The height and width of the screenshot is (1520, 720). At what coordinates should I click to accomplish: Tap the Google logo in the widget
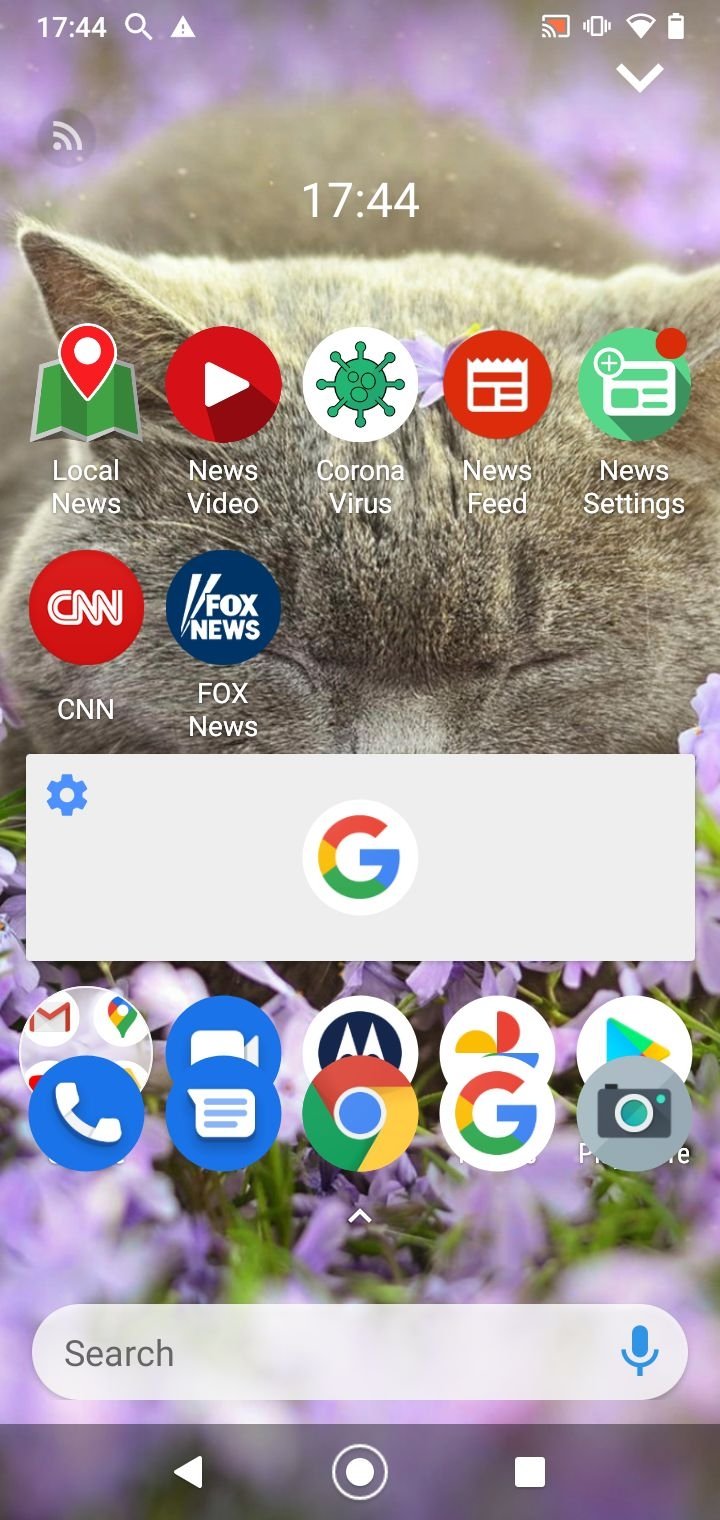point(360,857)
